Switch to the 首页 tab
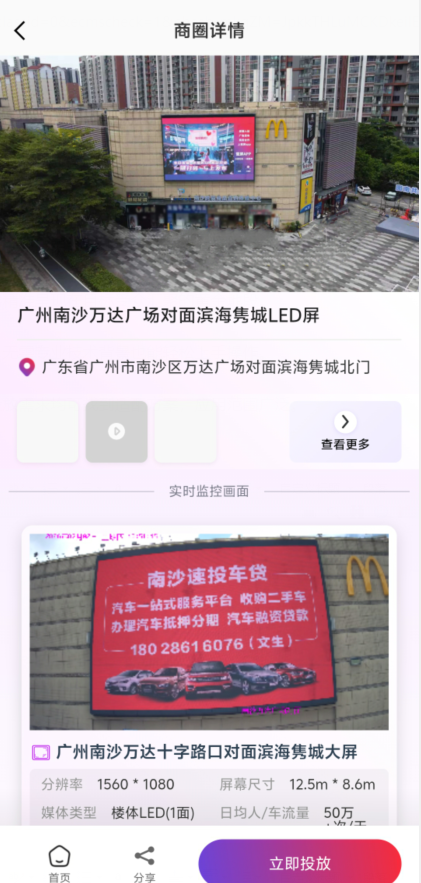Viewport: 421px width, 883px height. [x=59, y=864]
